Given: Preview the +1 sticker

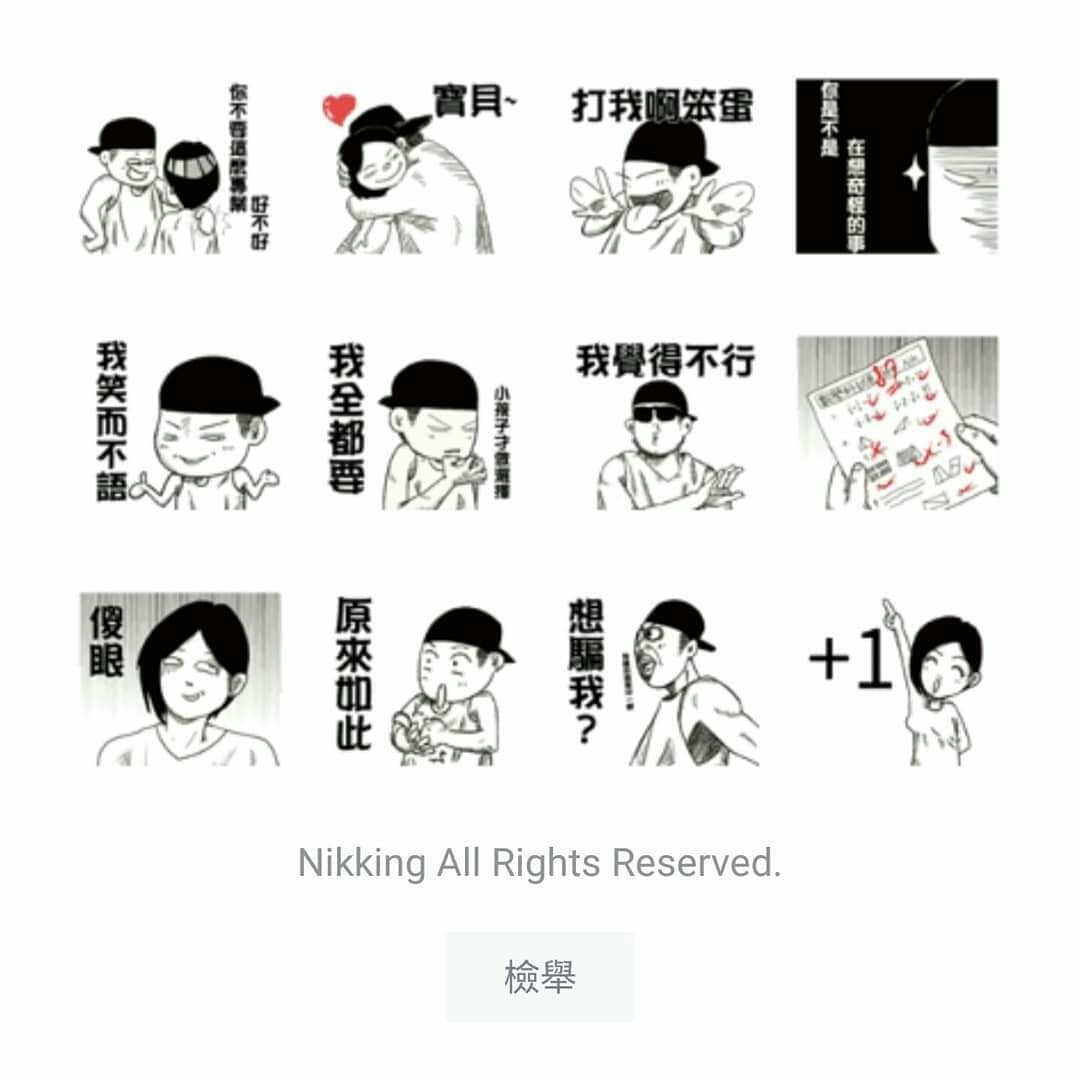Looking at the screenshot, I should (x=897, y=680).
